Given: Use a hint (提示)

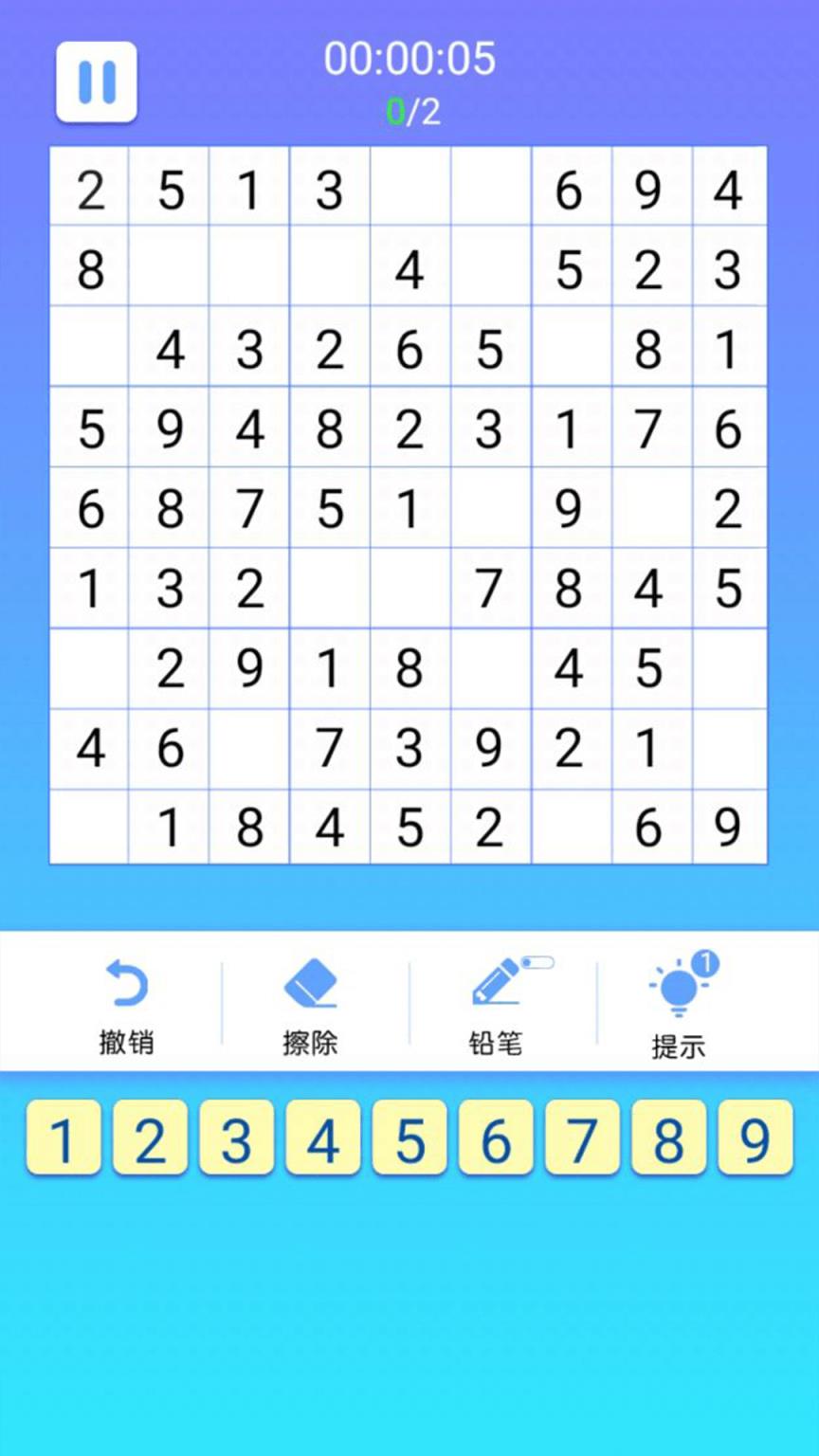Looking at the screenshot, I should point(679,1005).
